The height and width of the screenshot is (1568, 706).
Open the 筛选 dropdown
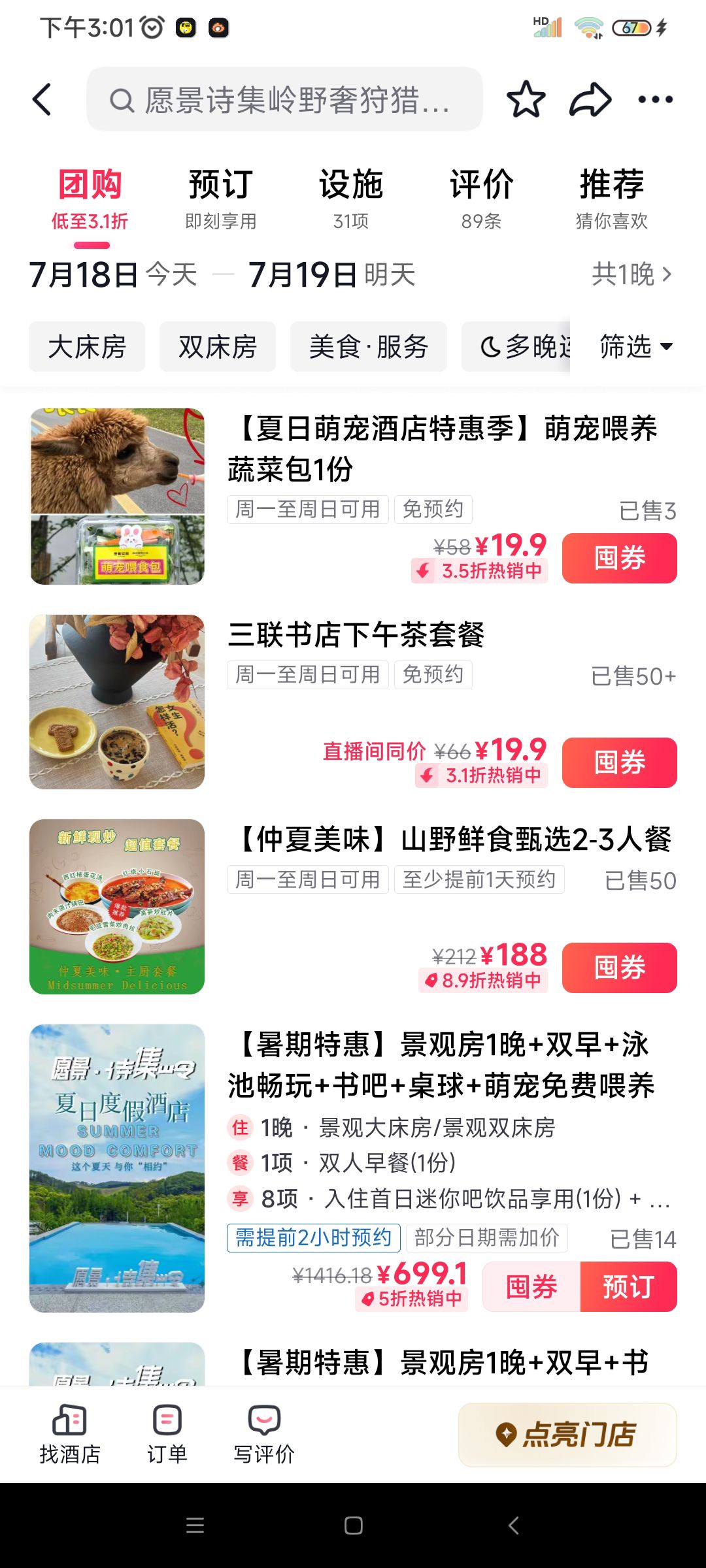point(636,346)
